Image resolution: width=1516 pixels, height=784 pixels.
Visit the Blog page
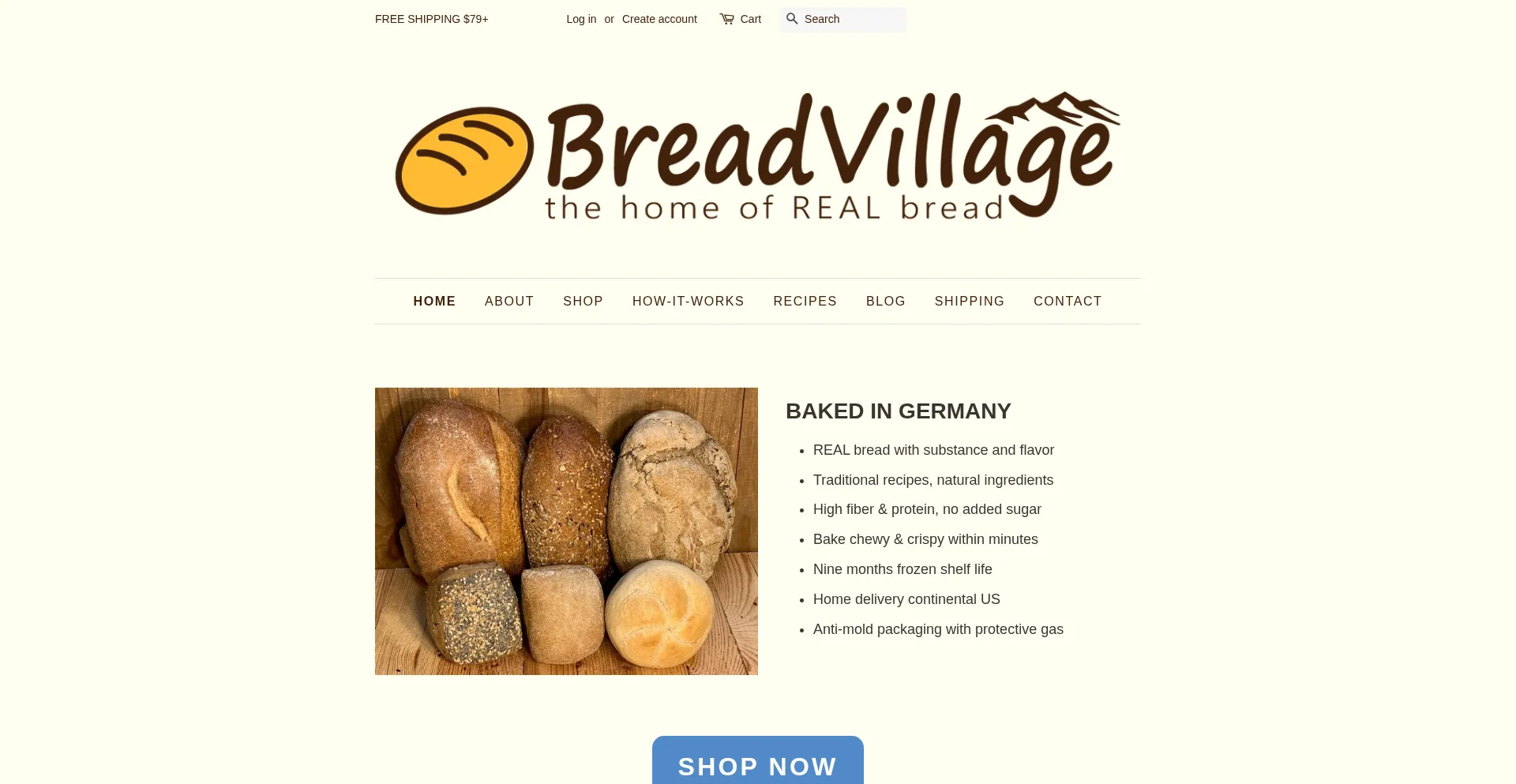pos(885,301)
